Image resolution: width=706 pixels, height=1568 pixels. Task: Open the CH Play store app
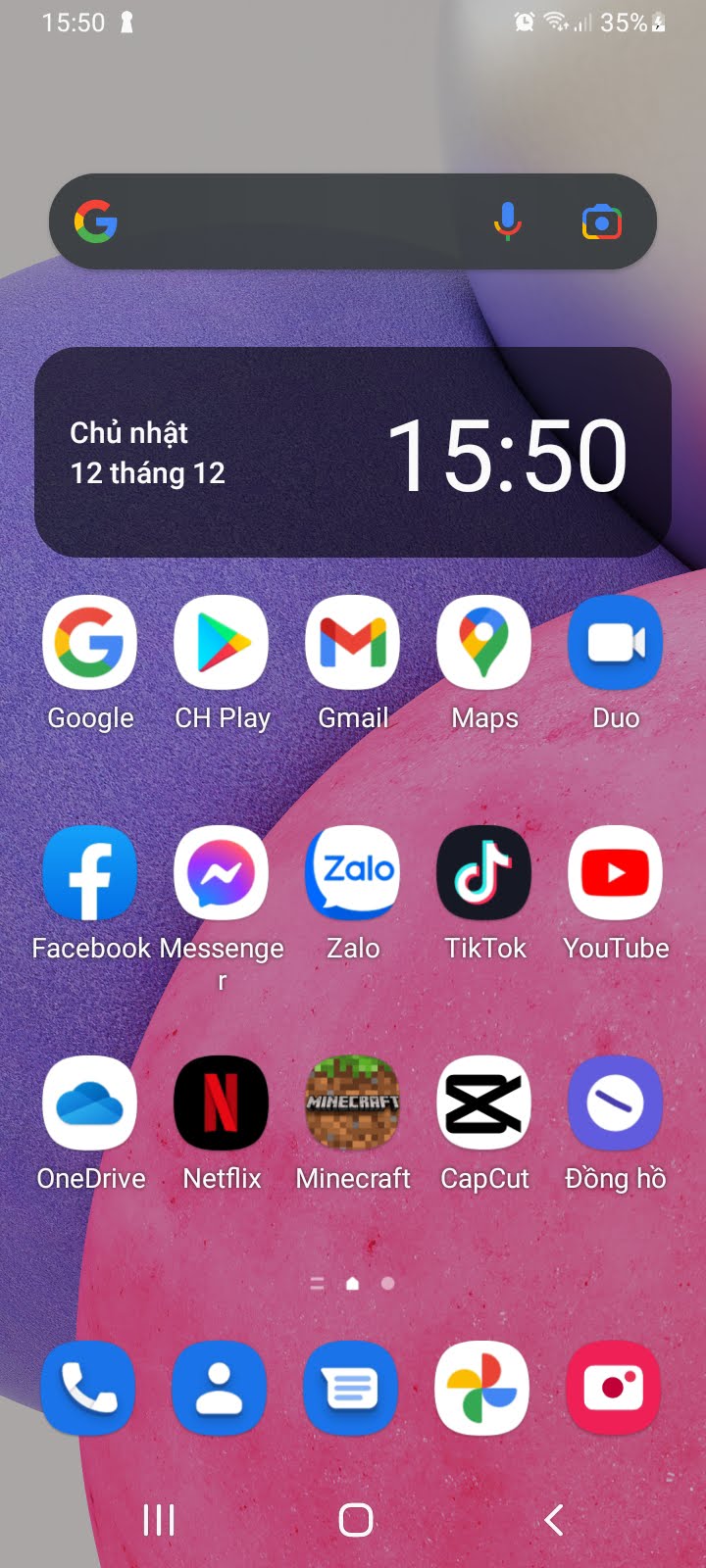(222, 643)
